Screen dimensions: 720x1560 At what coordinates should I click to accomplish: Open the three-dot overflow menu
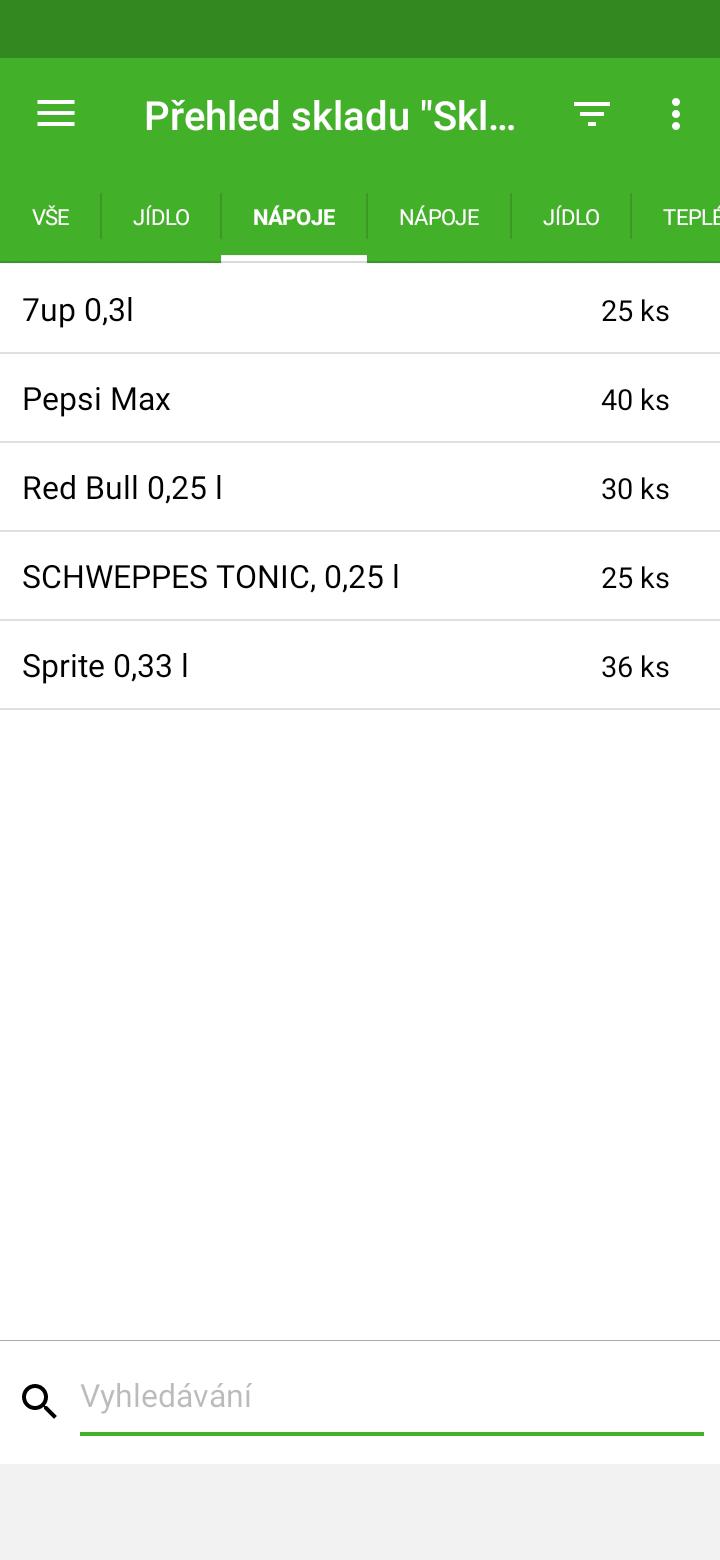tap(676, 114)
